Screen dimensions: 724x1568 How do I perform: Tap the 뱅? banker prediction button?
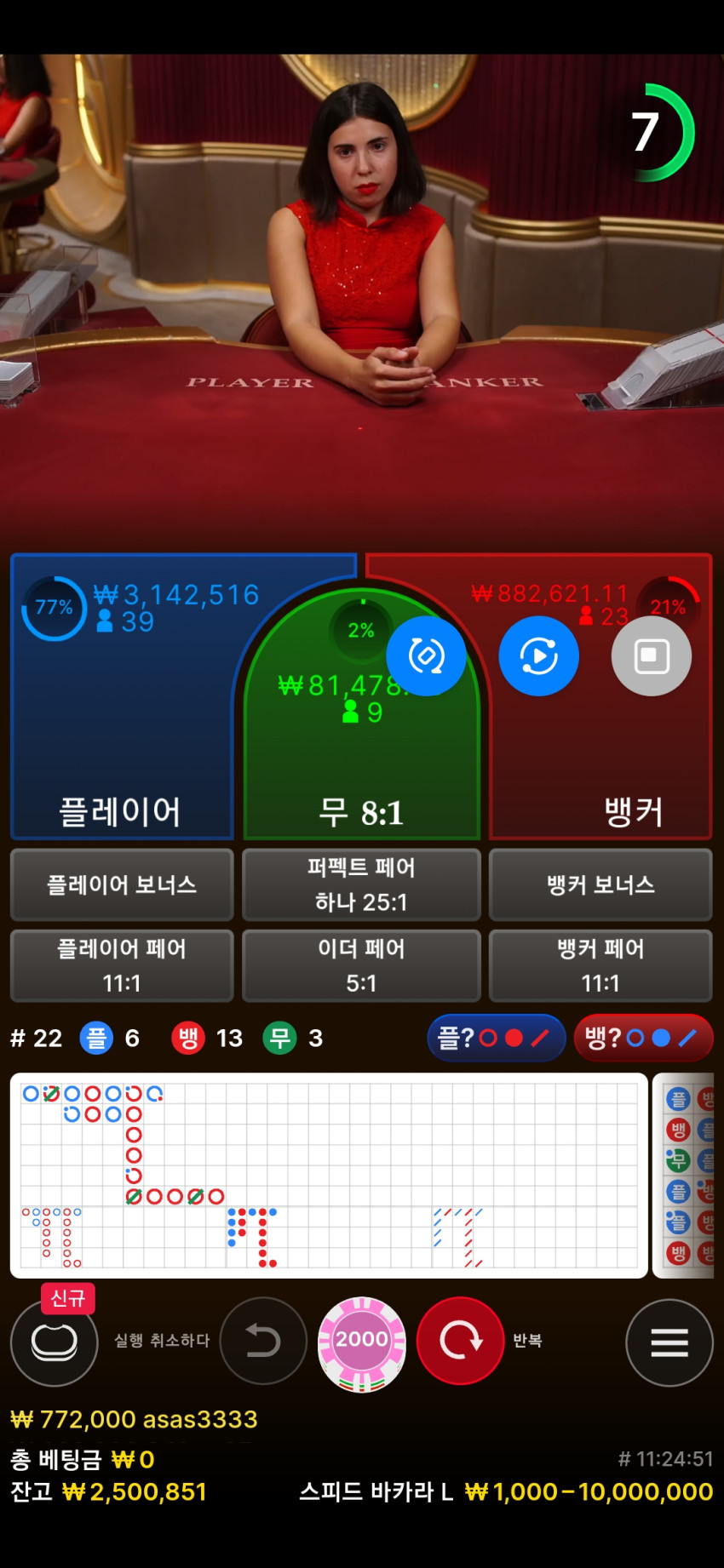tap(643, 1038)
